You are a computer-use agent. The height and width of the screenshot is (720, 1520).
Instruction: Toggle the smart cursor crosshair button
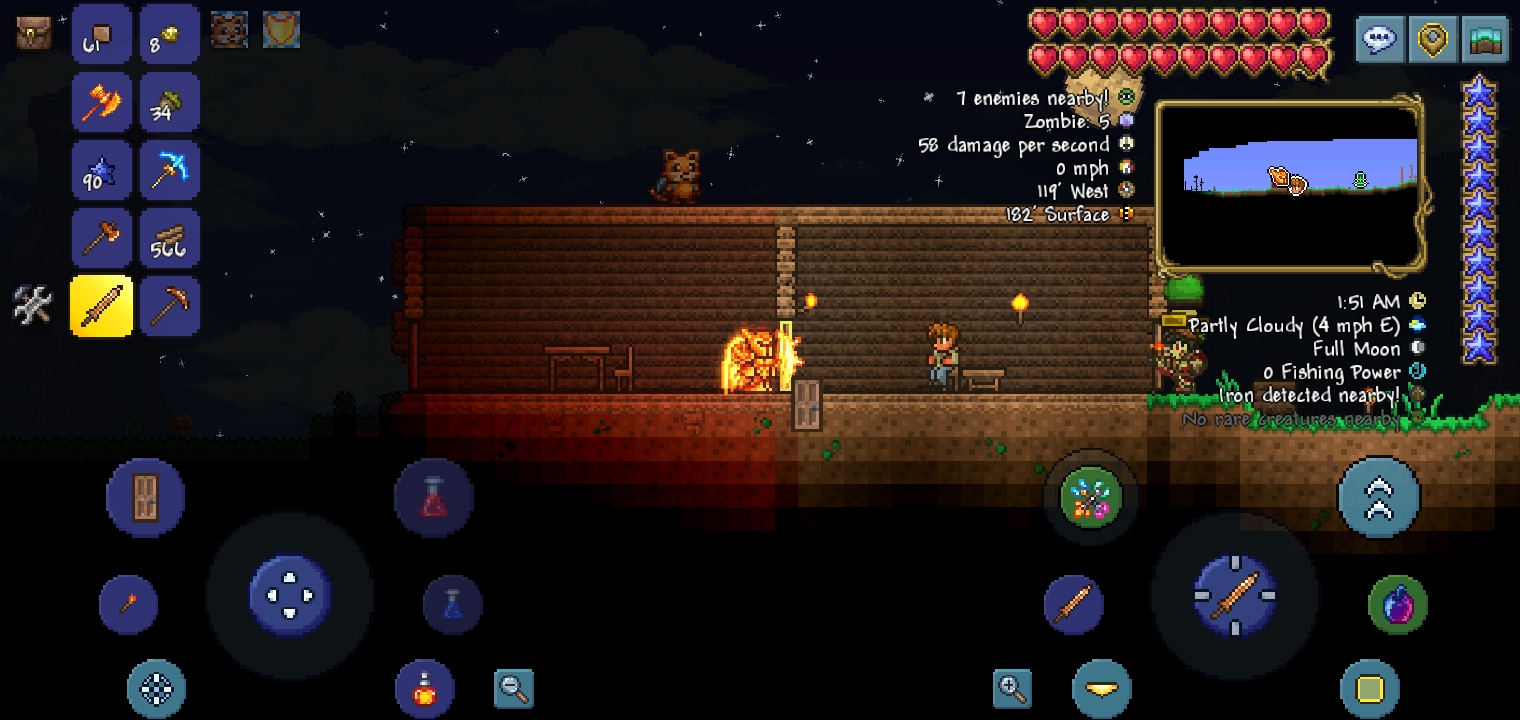[x=156, y=688]
